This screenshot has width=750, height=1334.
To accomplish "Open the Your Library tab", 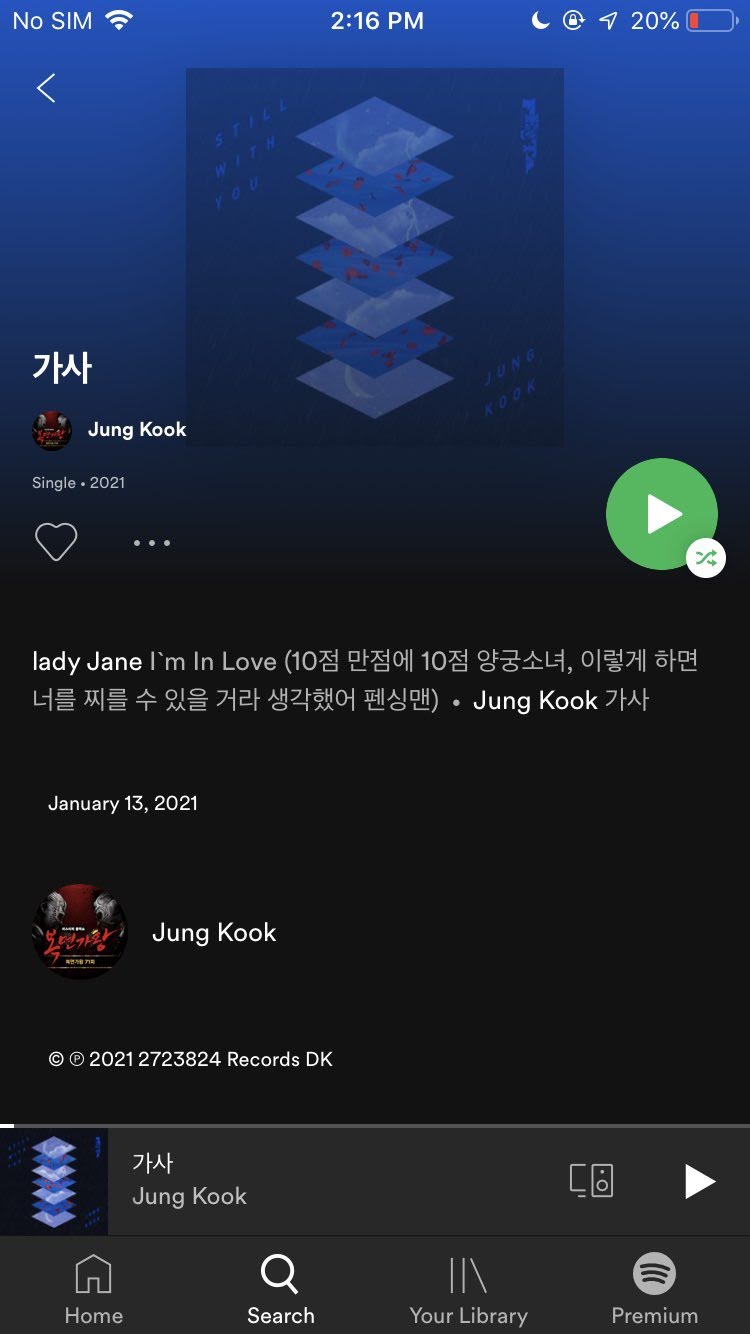I will pos(468,1290).
